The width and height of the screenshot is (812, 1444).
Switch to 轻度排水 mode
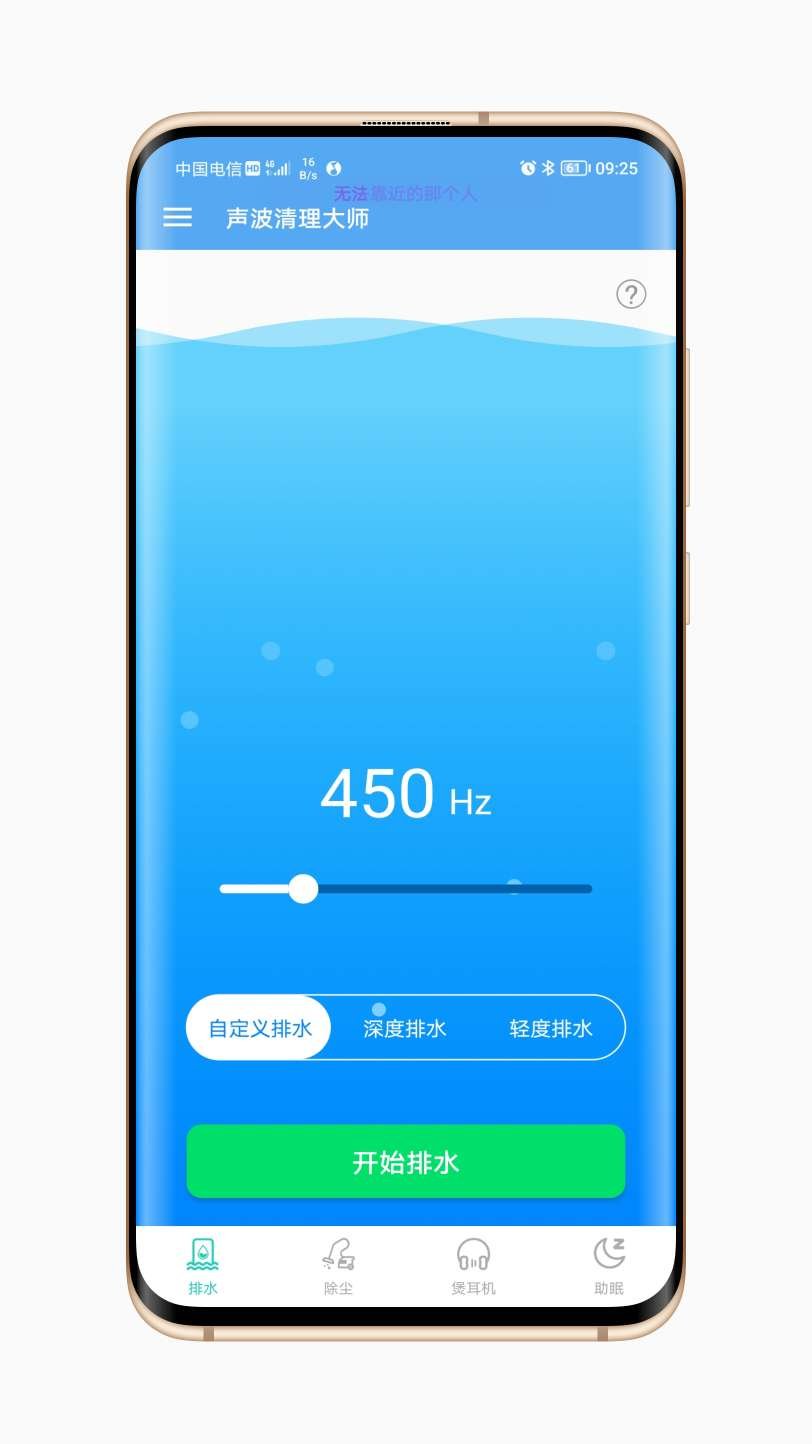(551, 1028)
